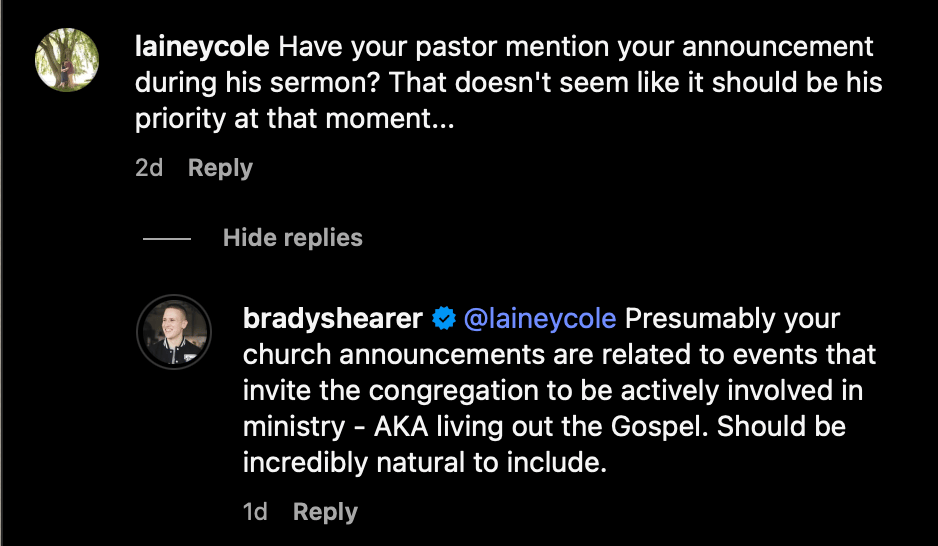Open bradyshearer's profile picture
938x546 pixels.
[x=173, y=331]
